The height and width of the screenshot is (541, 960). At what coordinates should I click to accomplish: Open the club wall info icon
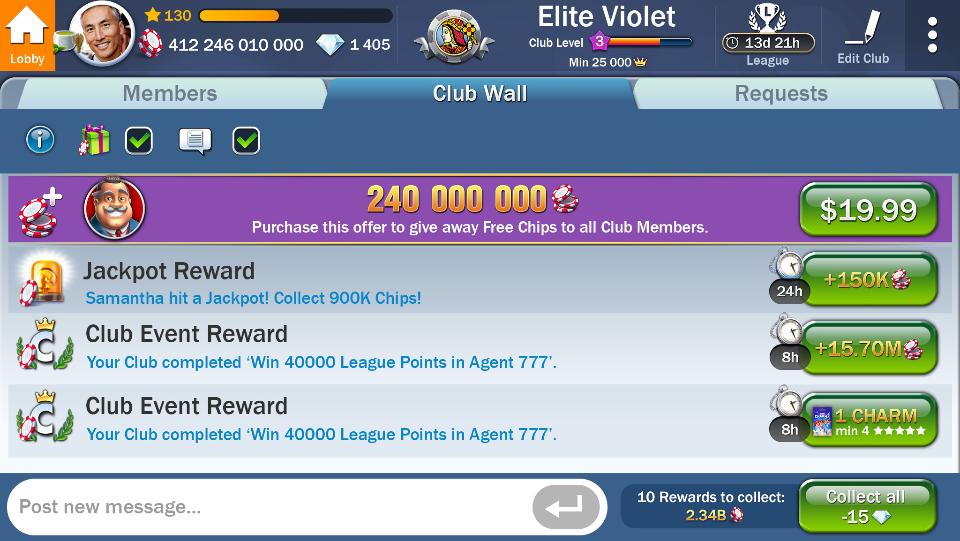pos(40,140)
